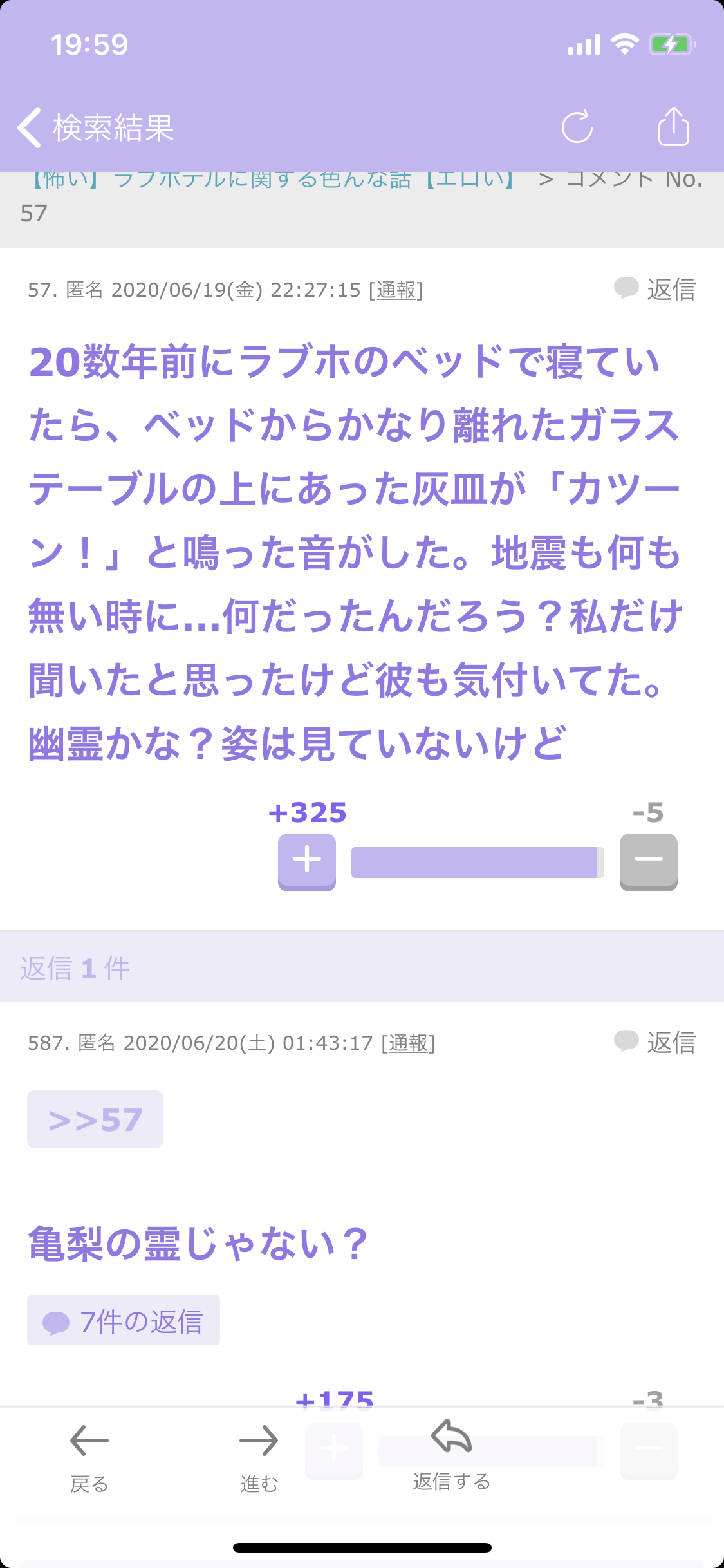The image size is (724, 1568).
Task: Upvote comment 57 with plus button
Action: click(307, 862)
